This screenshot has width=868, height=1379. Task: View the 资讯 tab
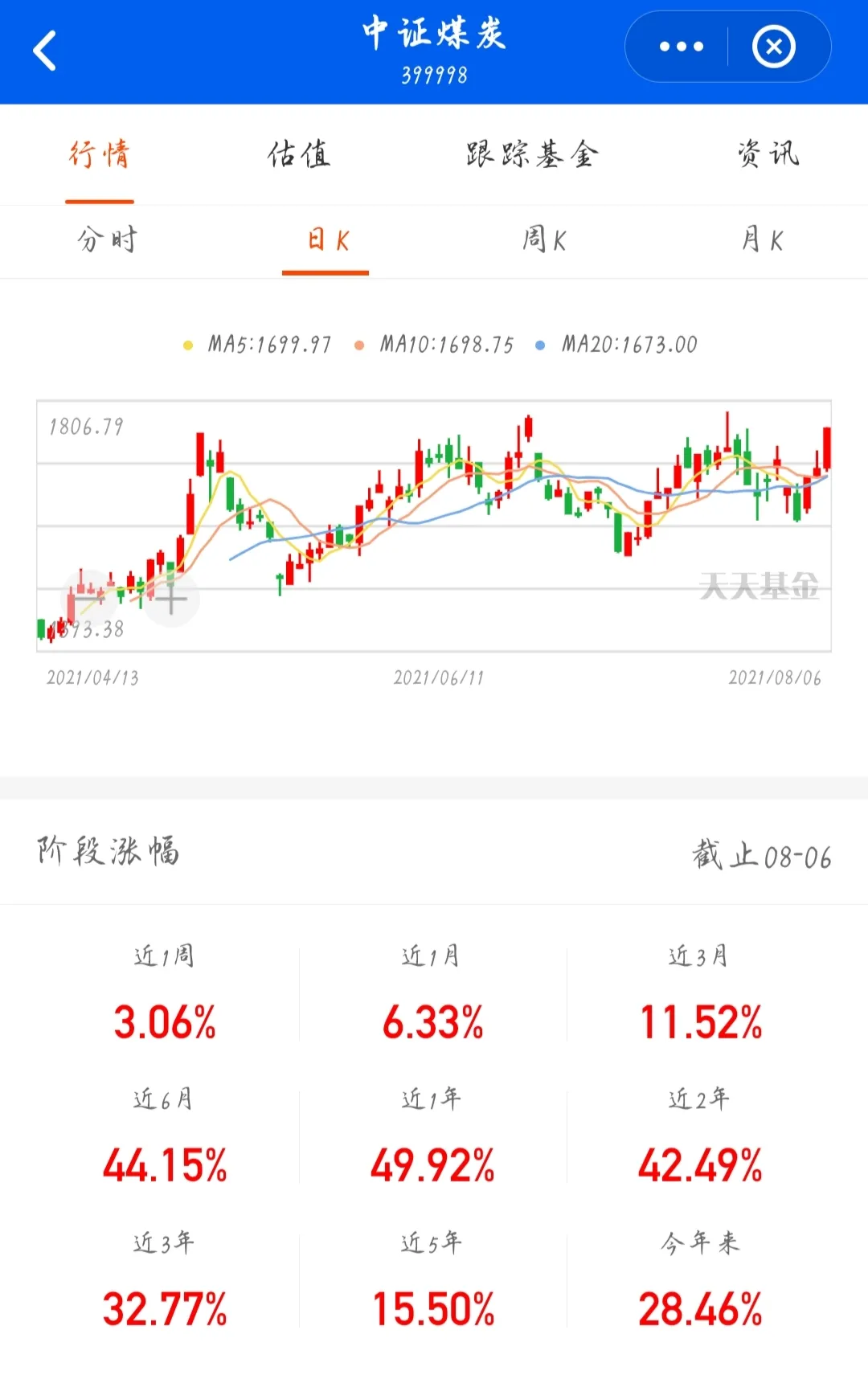pos(768,154)
